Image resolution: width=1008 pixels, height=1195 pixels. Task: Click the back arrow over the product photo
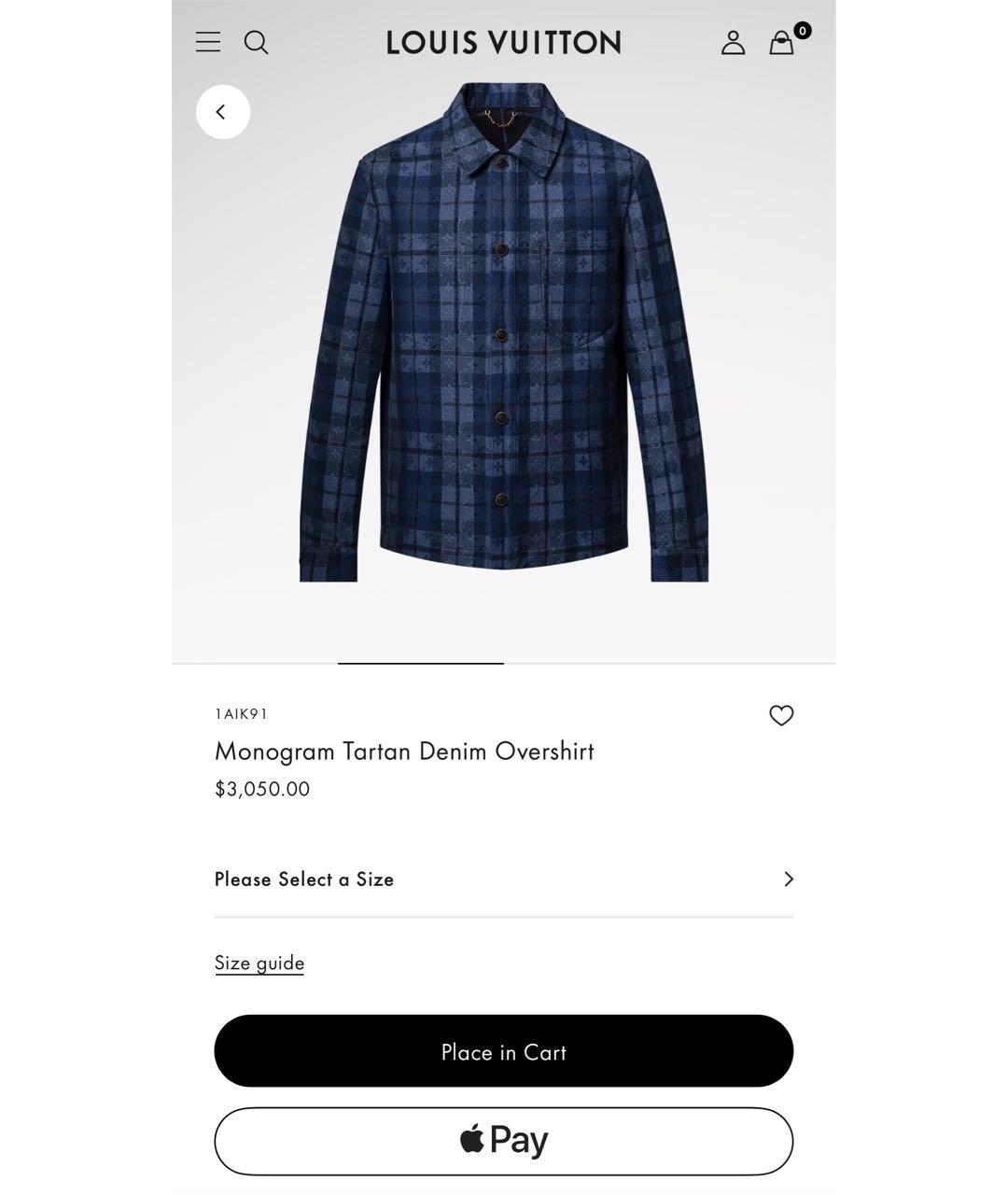(222, 111)
